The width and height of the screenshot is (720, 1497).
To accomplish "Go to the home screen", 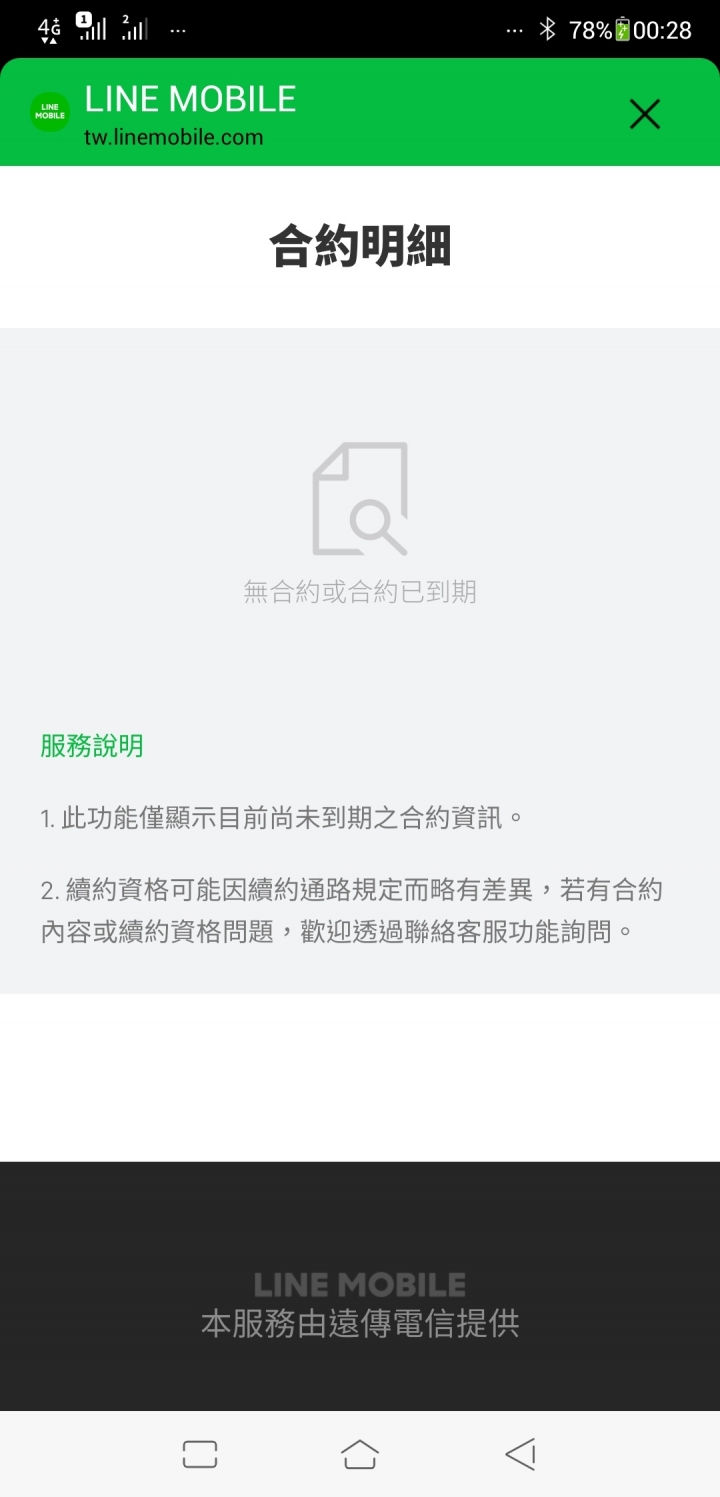I will [360, 1454].
